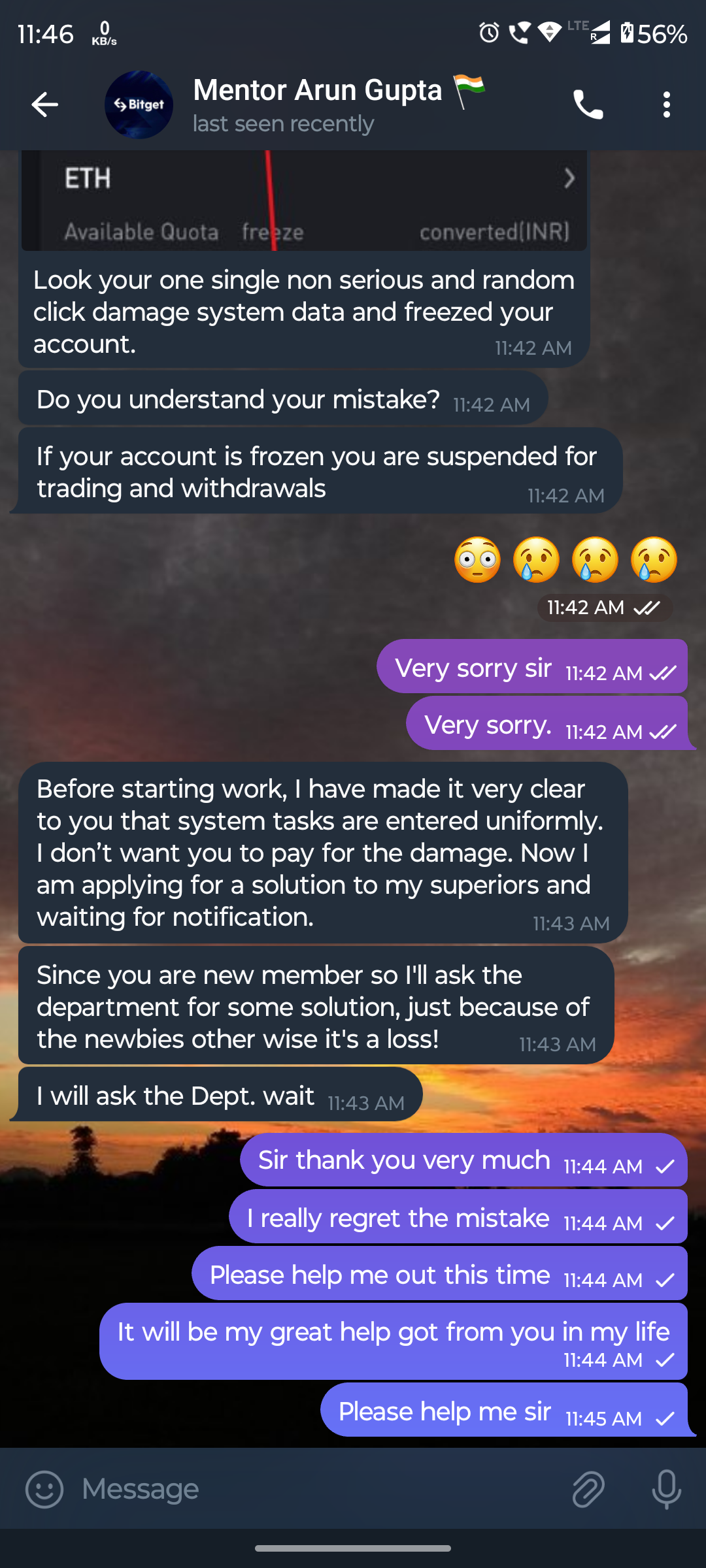706x1568 pixels.
Task: Open the three-dot overflow menu
Action: (x=666, y=105)
